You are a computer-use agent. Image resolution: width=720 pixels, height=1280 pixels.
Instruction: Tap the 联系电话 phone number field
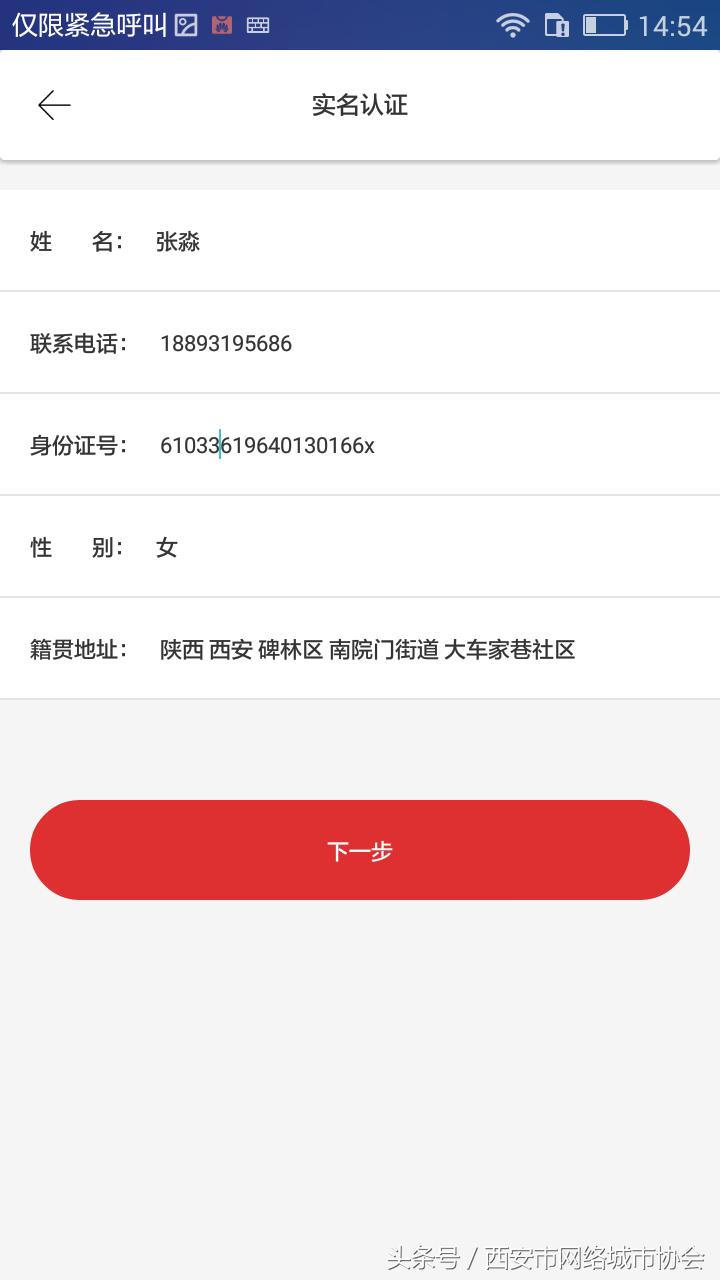click(227, 343)
